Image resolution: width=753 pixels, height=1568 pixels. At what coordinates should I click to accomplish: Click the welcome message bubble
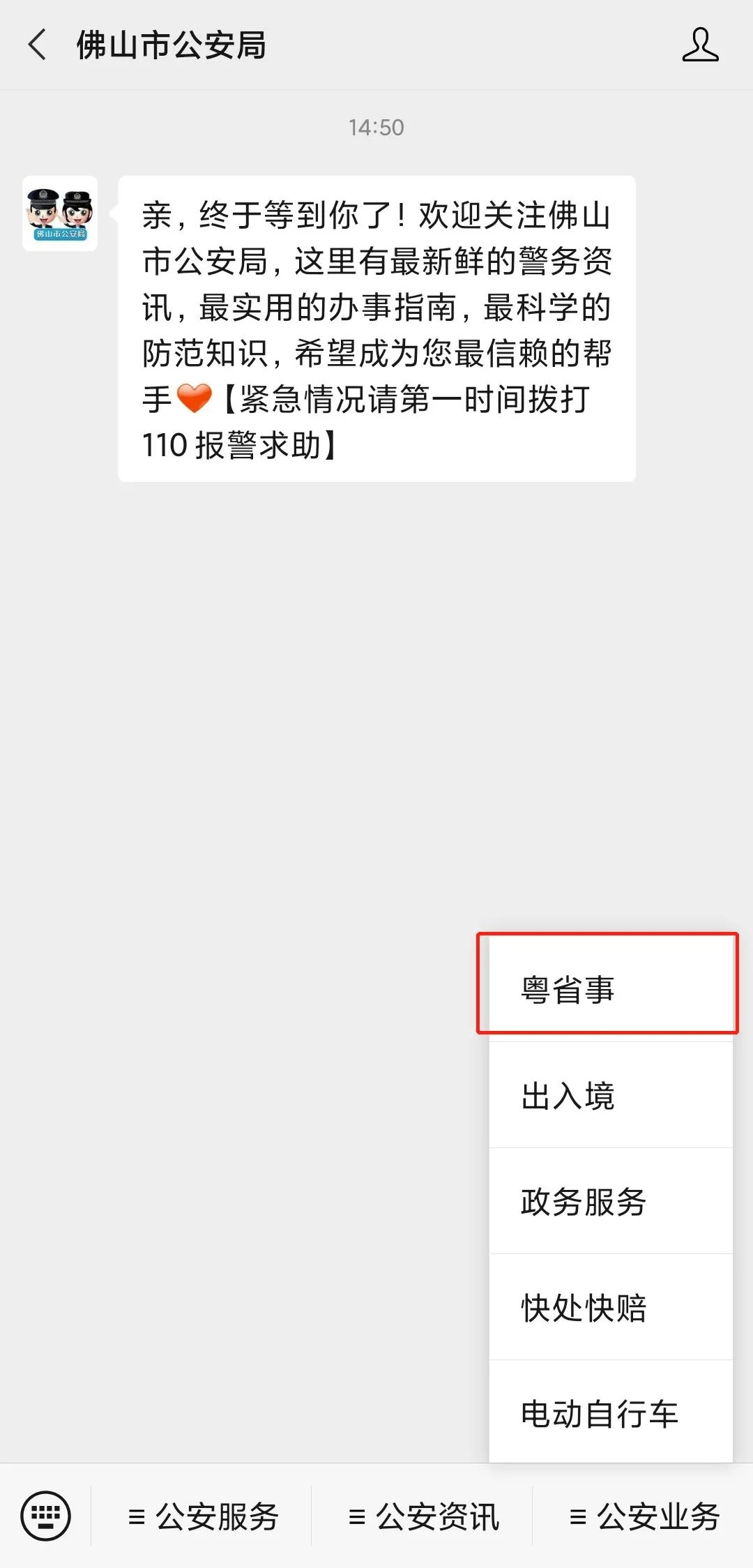(x=376, y=328)
